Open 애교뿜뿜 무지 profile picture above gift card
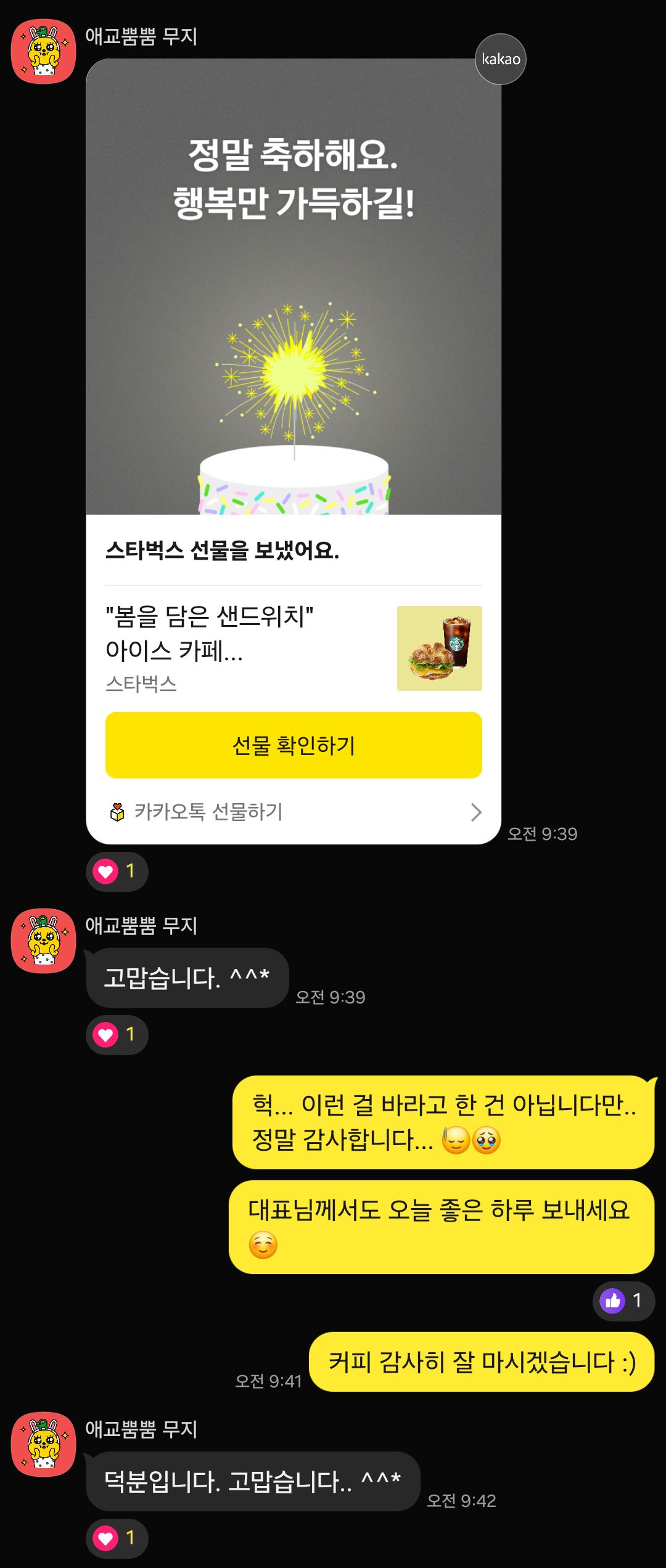The height and width of the screenshot is (1568, 666). point(44,52)
